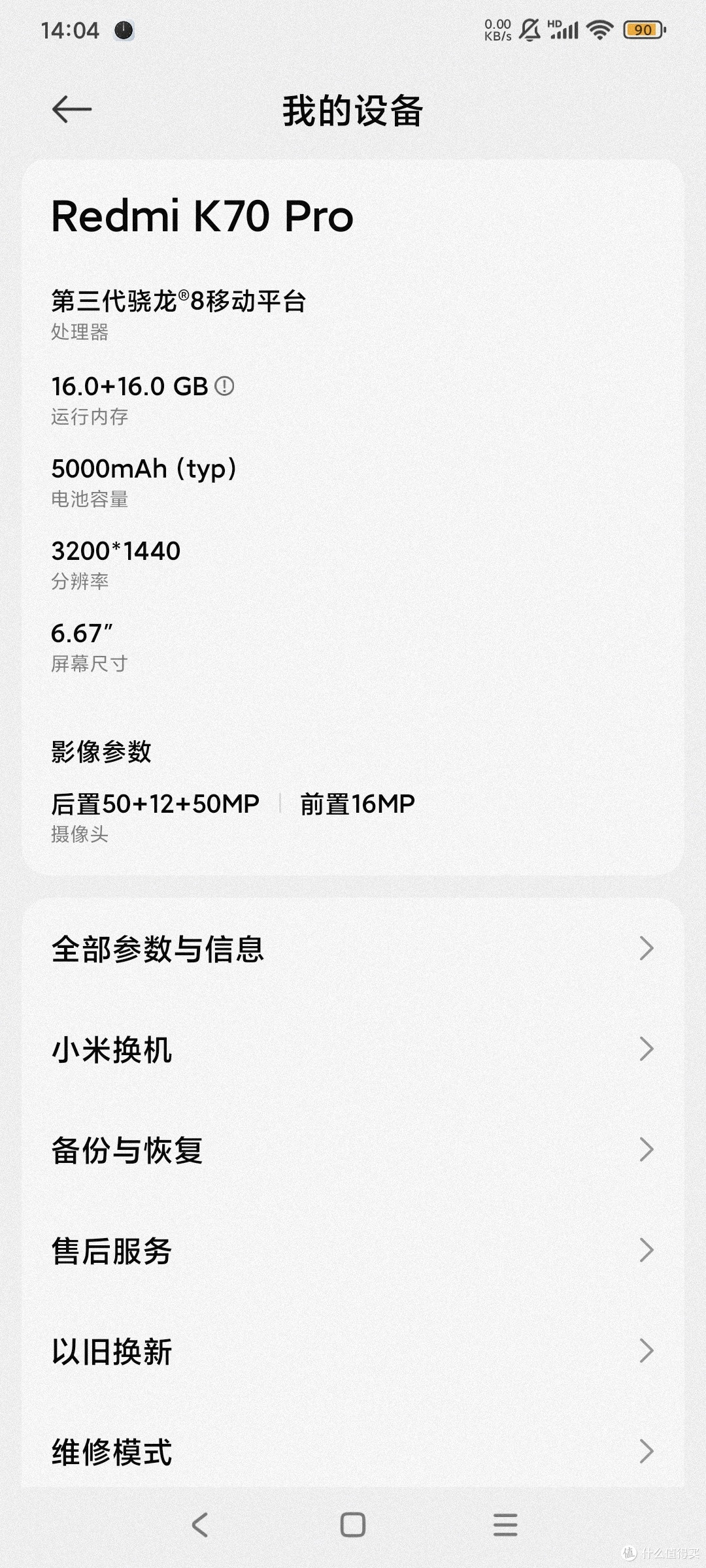Open 维修模式
The height and width of the screenshot is (1568, 706).
click(x=353, y=1452)
